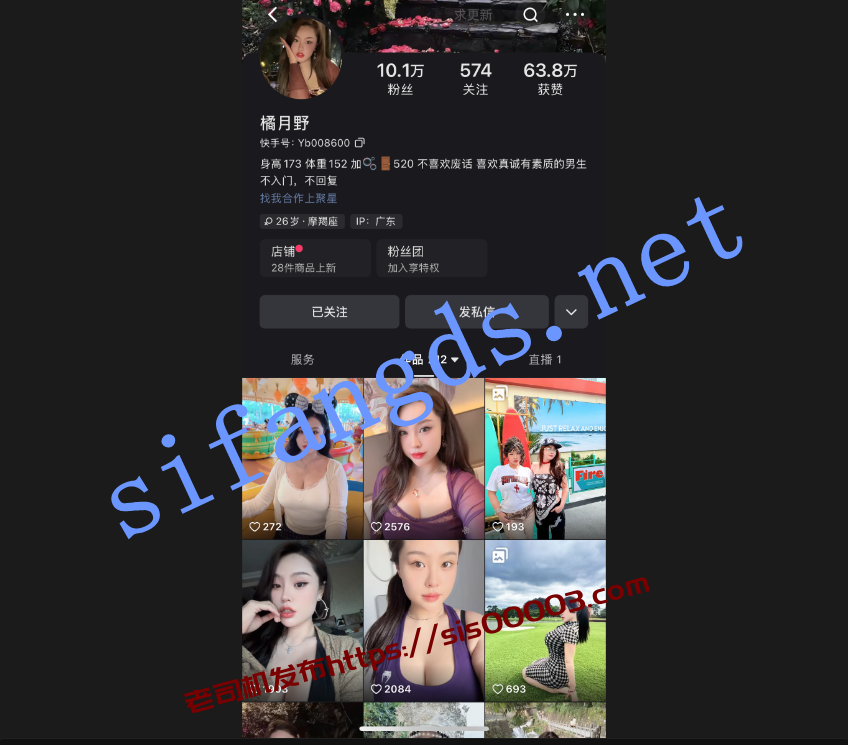This screenshot has height=745, width=848.
Task: Play the video with 2084 likes
Action: (423, 620)
